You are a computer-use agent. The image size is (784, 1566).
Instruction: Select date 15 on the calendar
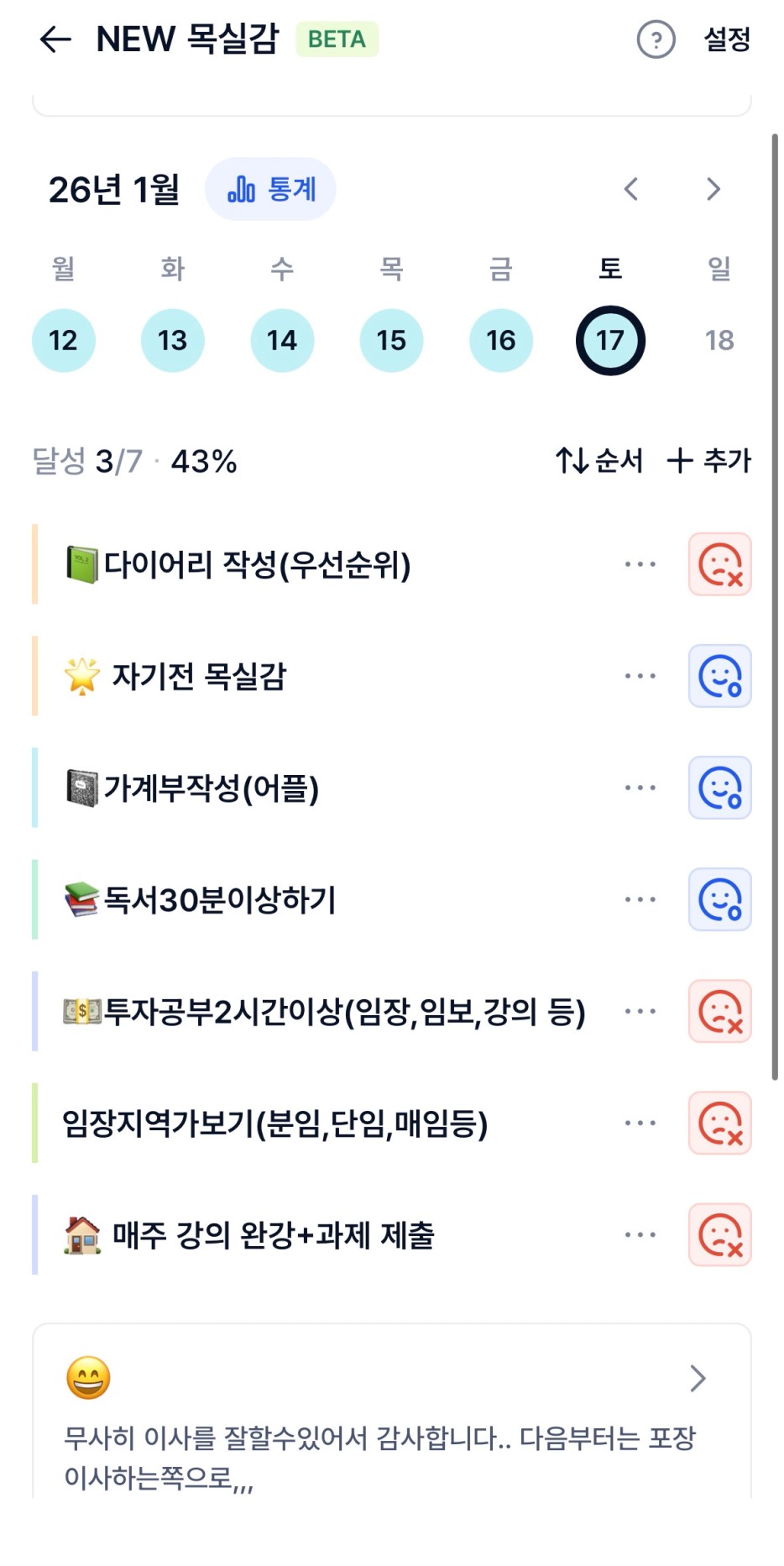pos(391,340)
